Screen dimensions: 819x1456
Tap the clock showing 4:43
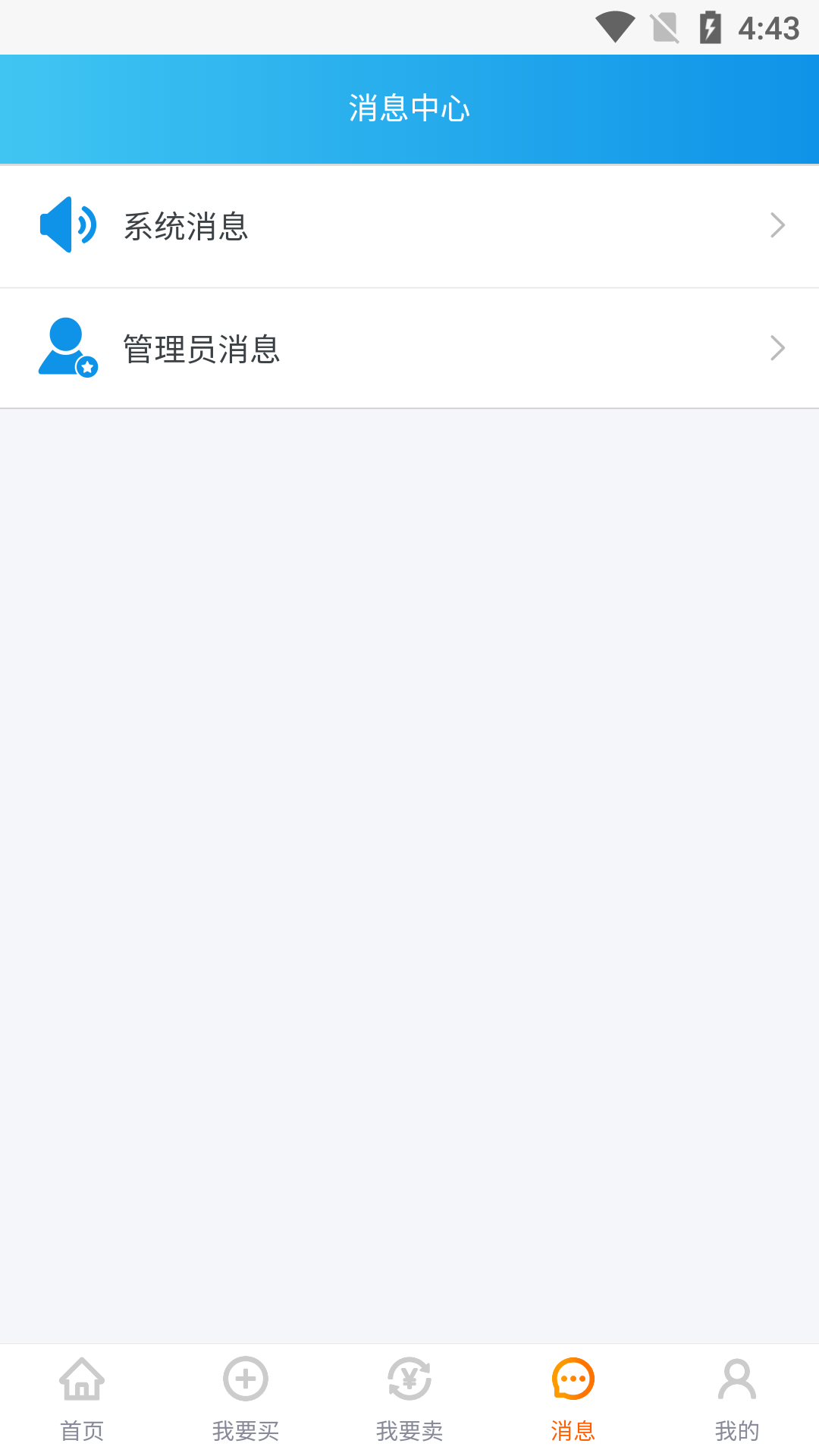pos(768,29)
